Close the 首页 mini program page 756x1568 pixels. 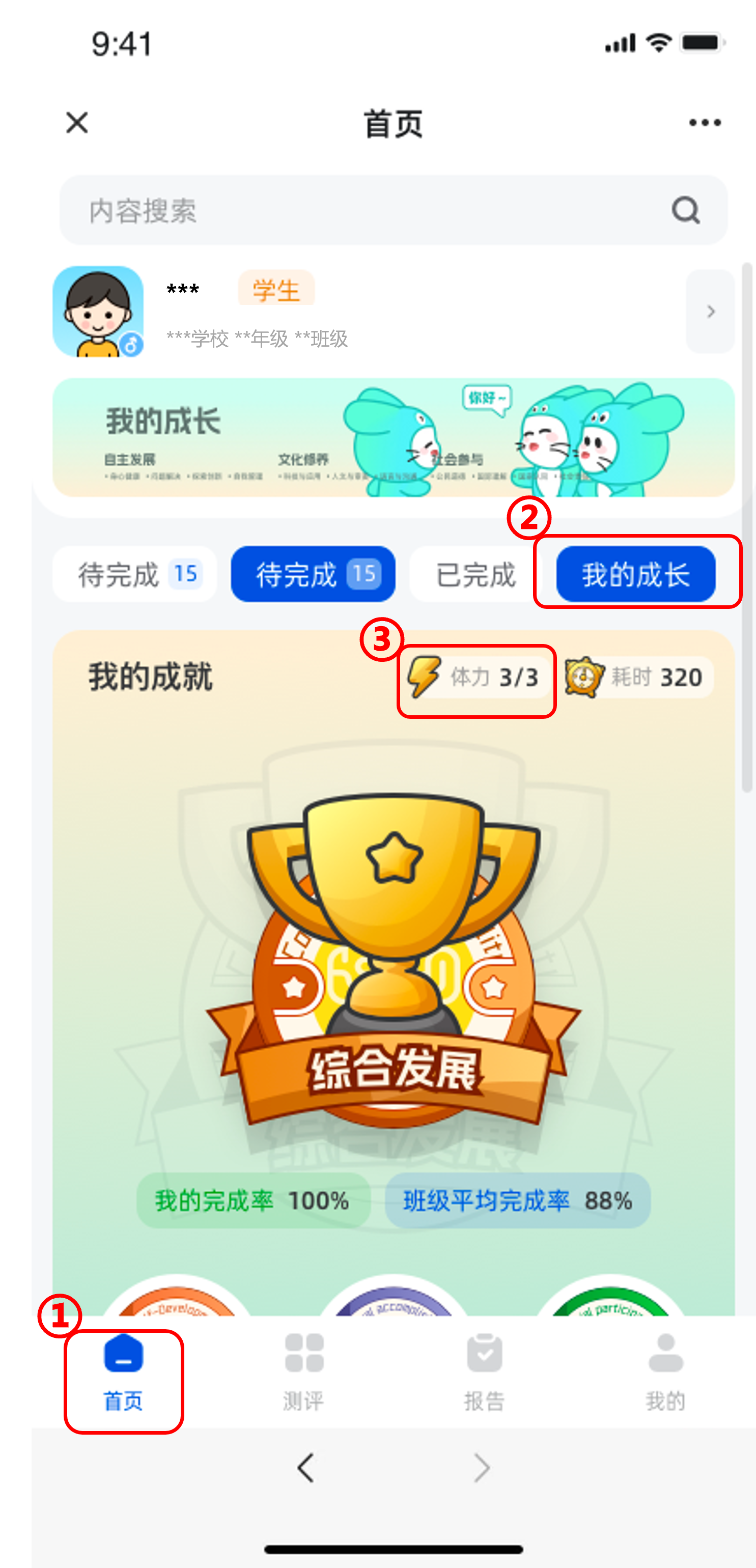pyautogui.click(x=77, y=123)
